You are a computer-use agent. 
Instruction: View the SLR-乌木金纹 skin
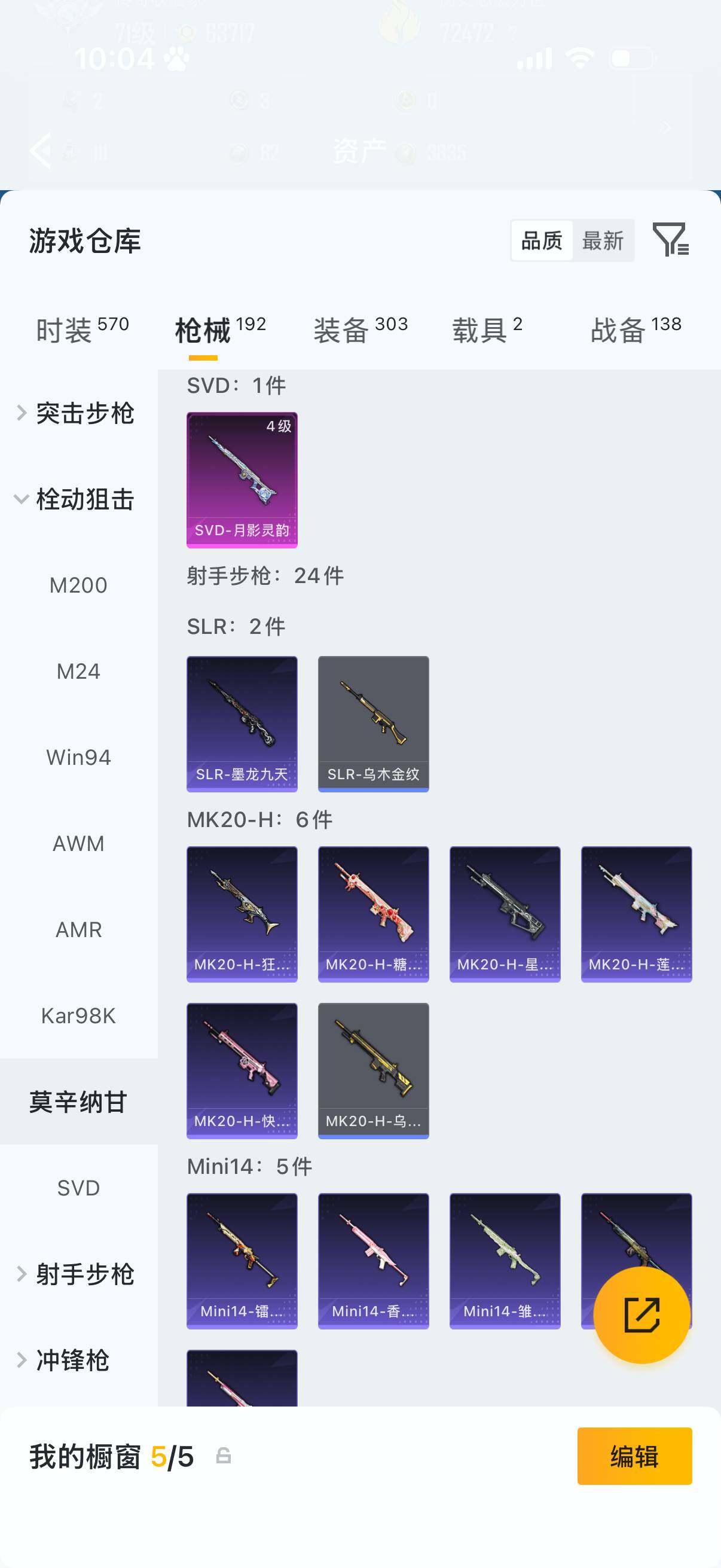coord(373,722)
